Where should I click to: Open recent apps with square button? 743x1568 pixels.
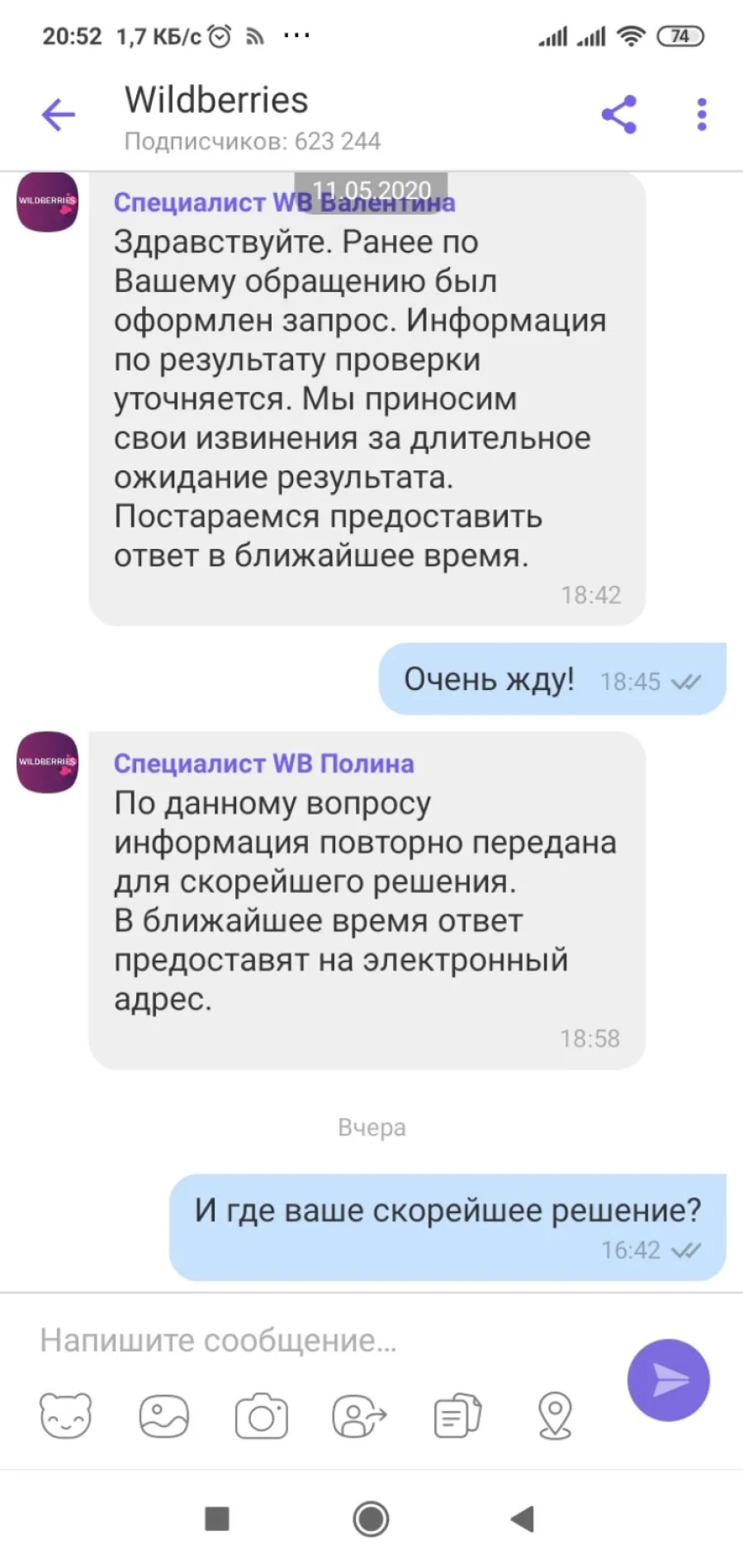pyautogui.click(x=217, y=1518)
